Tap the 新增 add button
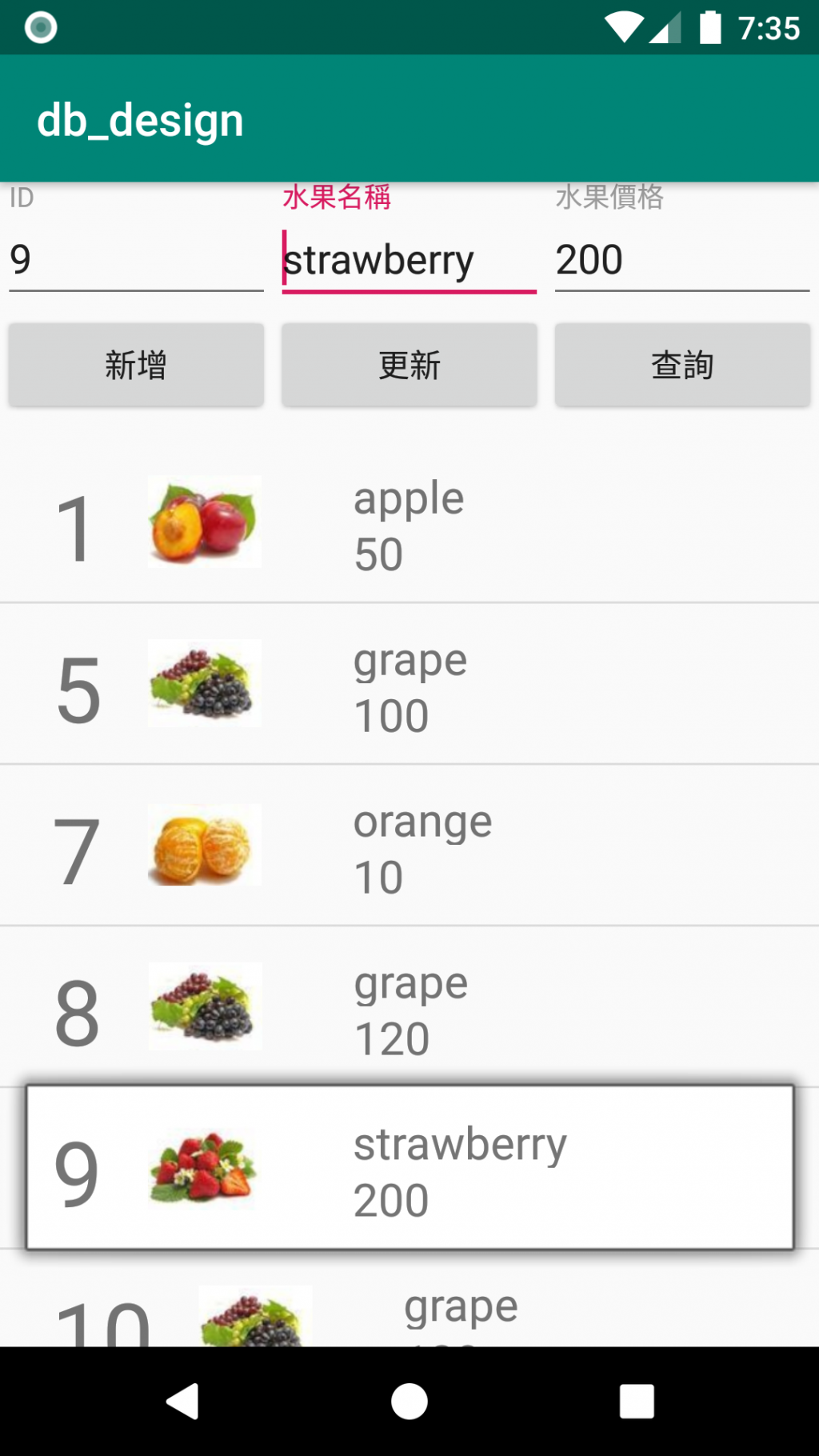Image resolution: width=819 pixels, height=1456 pixels. [x=136, y=365]
